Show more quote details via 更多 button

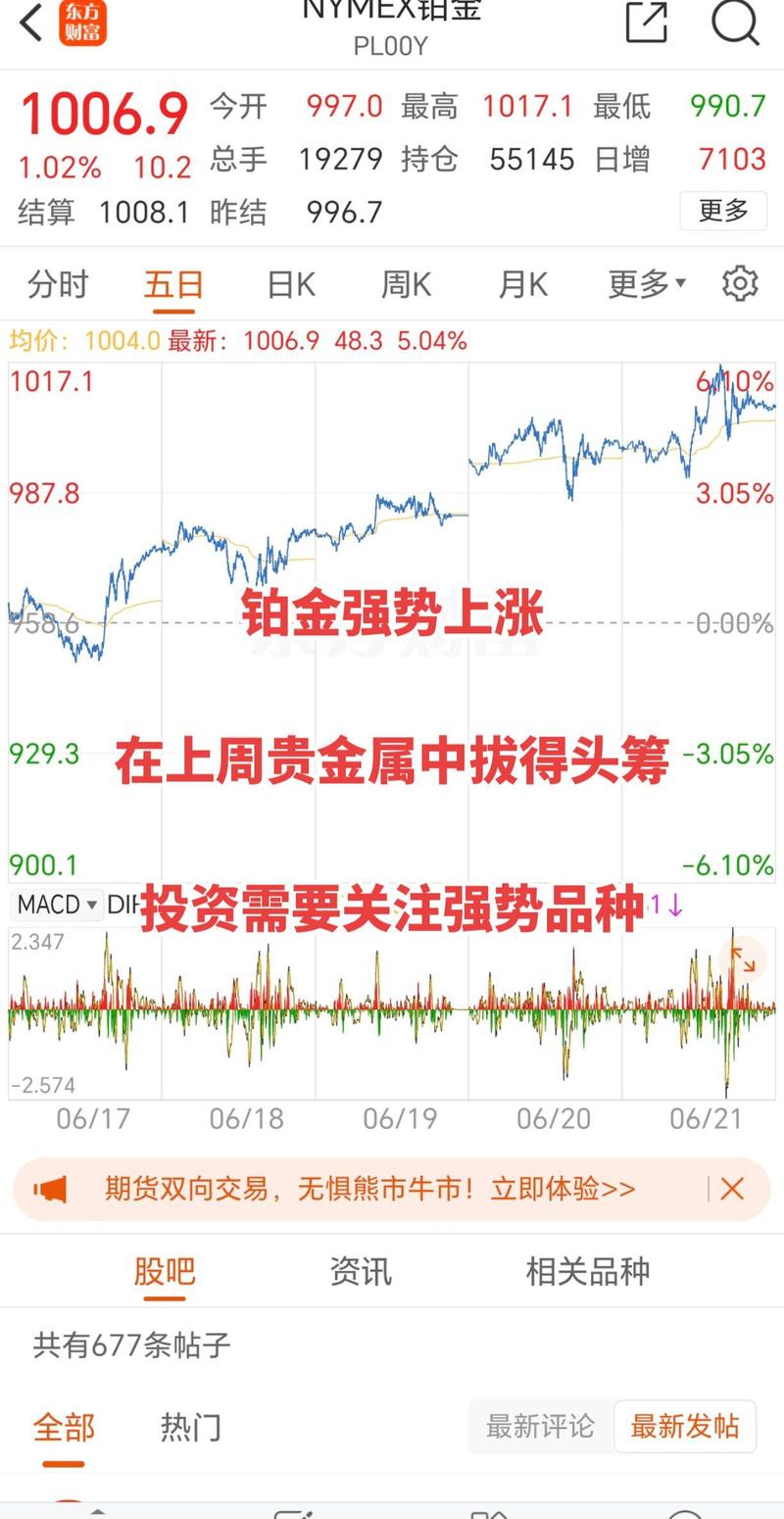coord(723,211)
